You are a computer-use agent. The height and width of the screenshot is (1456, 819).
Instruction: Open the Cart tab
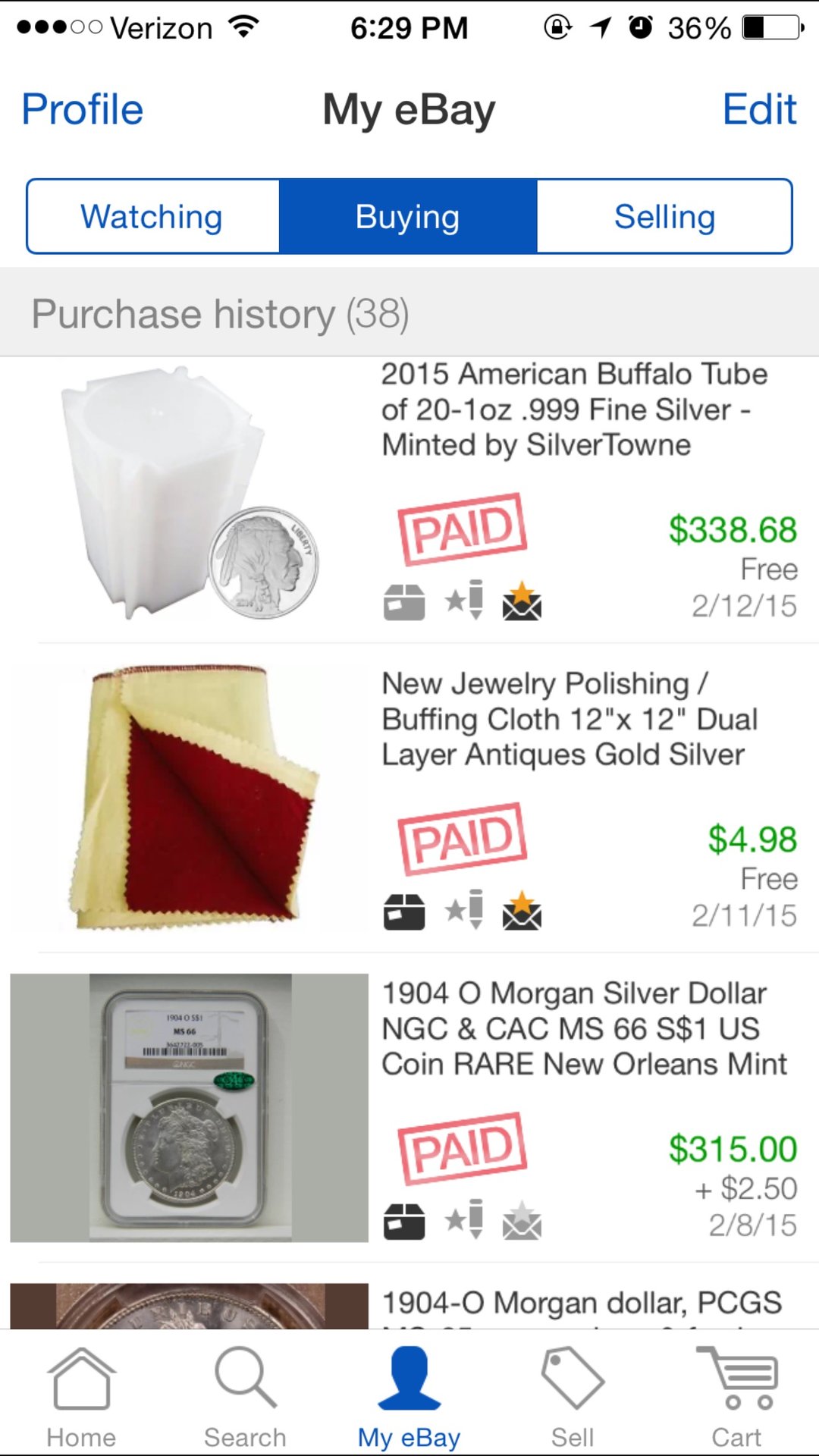[736, 1399]
